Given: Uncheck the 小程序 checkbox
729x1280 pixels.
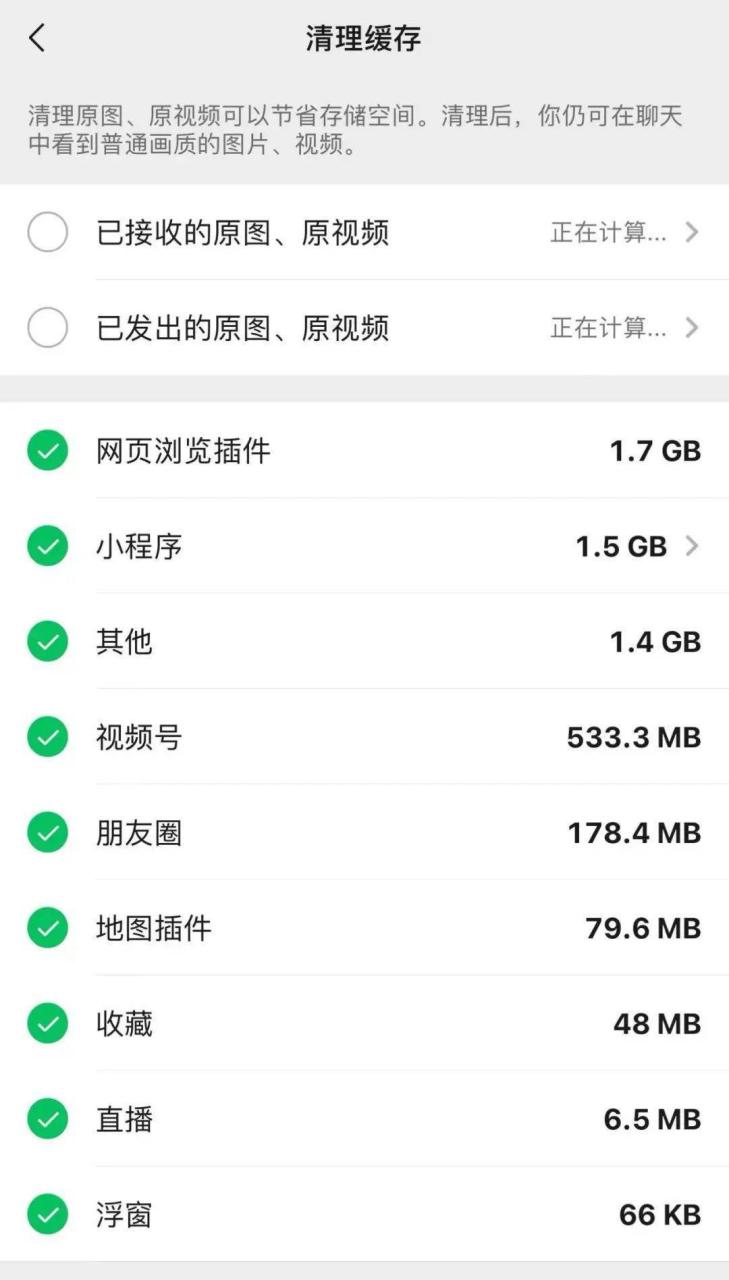Looking at the screenshot, I should coord(47,546).
